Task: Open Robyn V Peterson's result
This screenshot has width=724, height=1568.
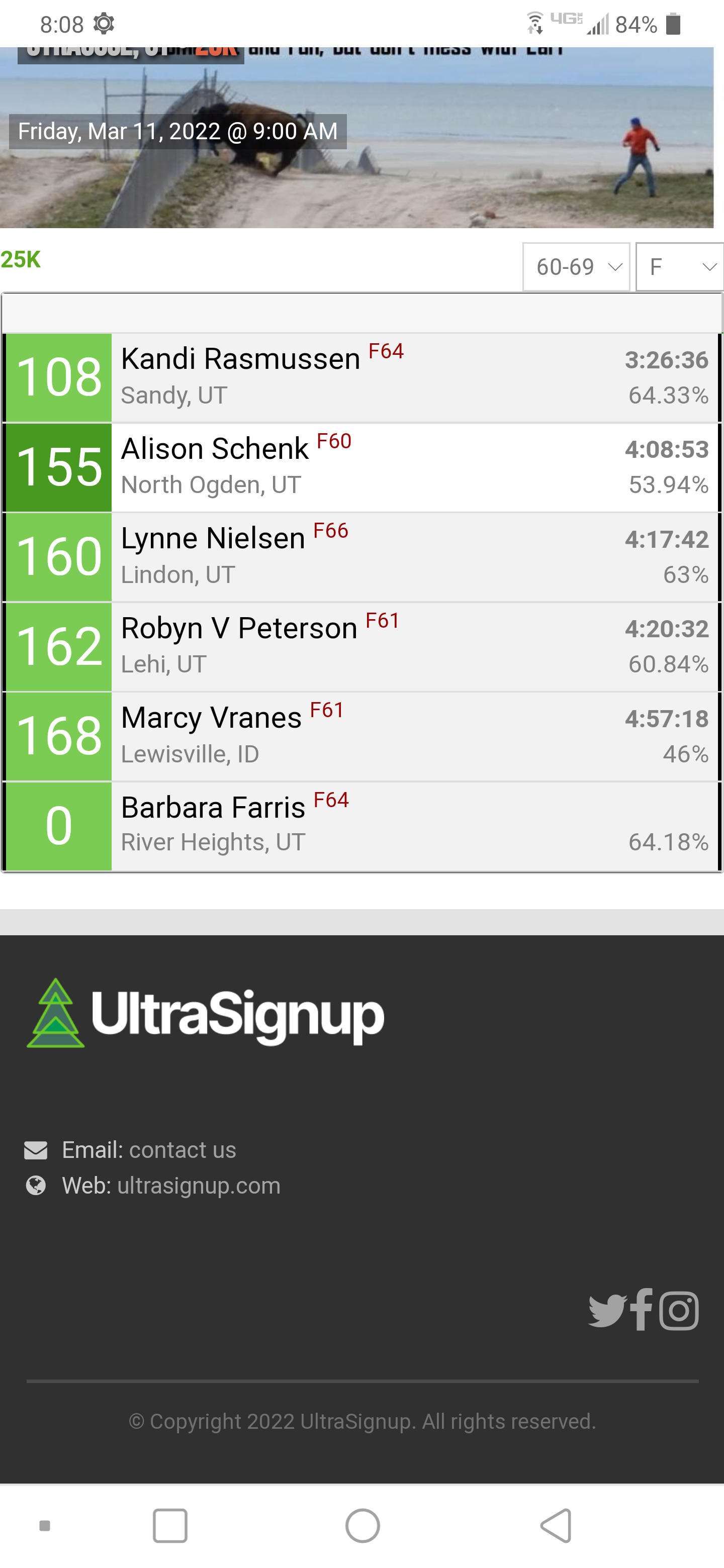Action: [x=239, y=628]
